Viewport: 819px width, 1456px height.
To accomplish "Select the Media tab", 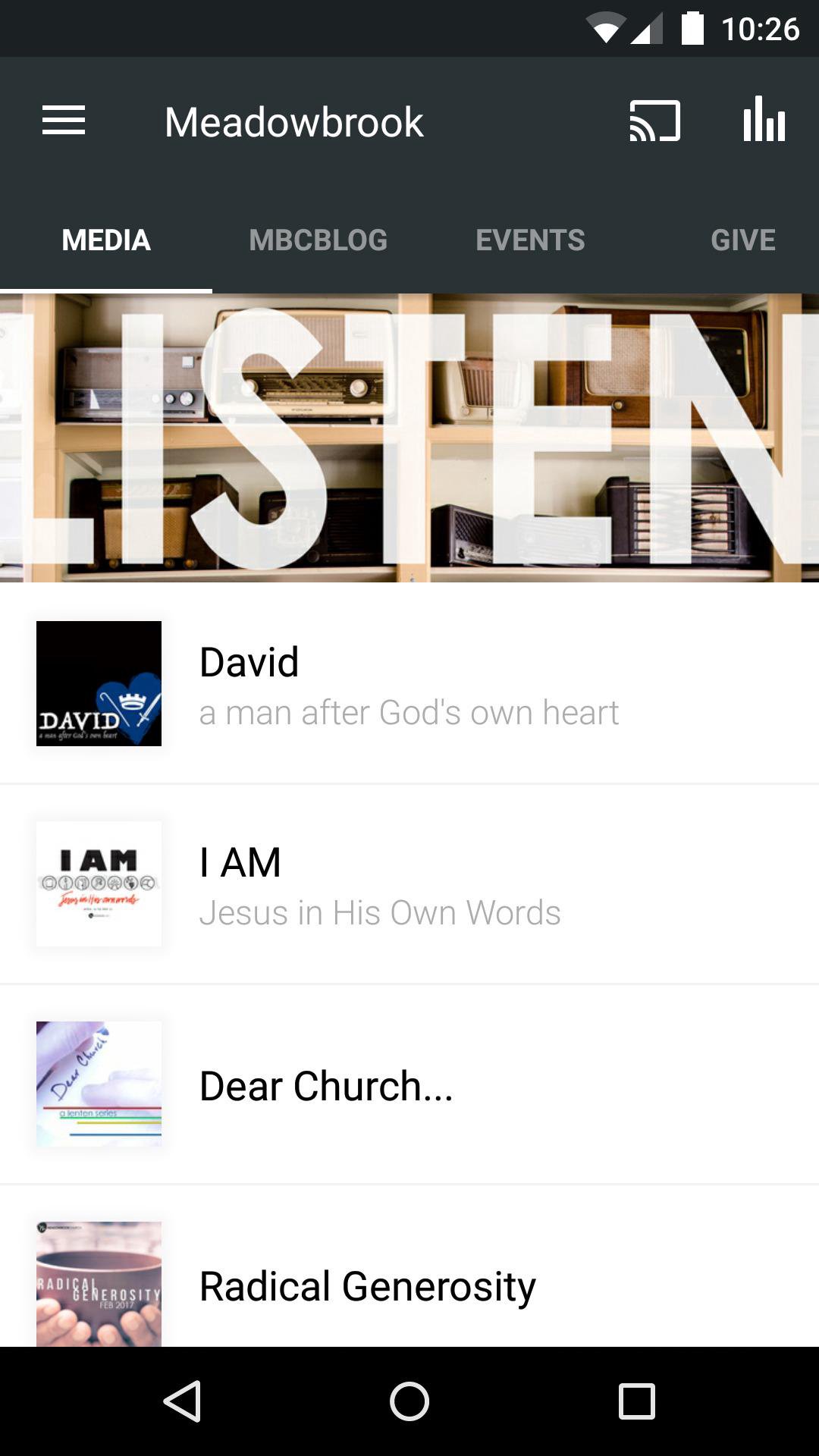I will [x=106, y=240].
